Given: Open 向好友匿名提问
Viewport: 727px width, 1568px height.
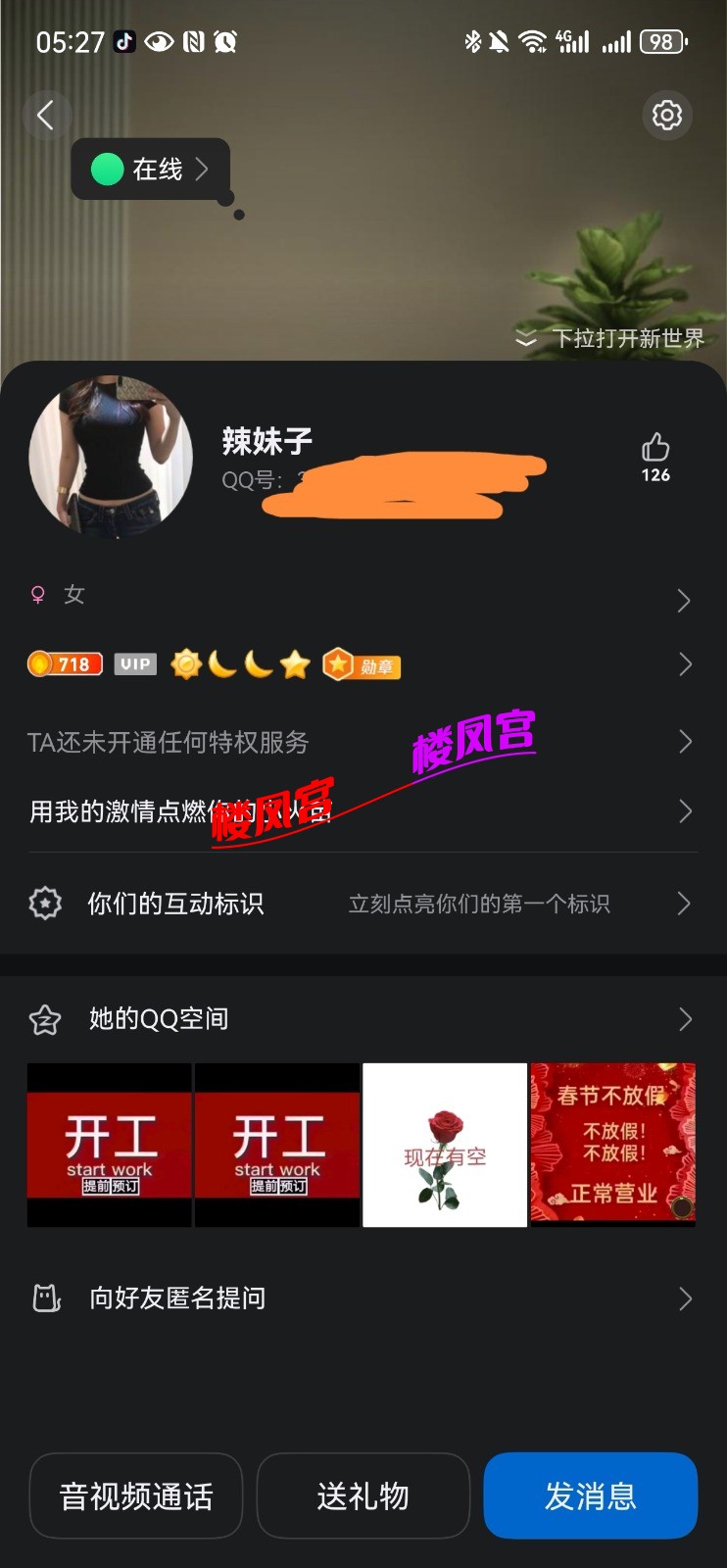Looking at the screenshot, I should pos(363,1298).
